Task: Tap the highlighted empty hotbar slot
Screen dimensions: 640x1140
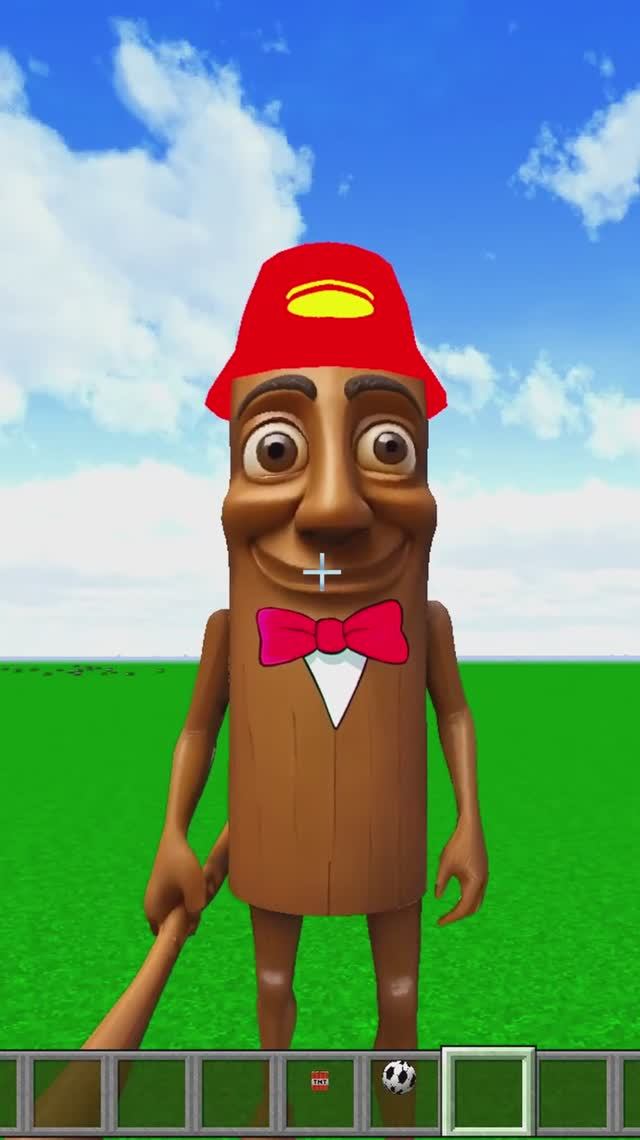Action: coord(488,1090)
